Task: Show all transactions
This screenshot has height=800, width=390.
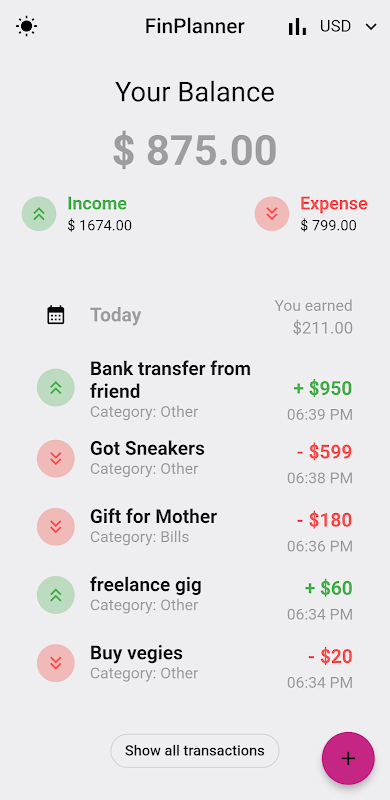Action: (195, 751)
